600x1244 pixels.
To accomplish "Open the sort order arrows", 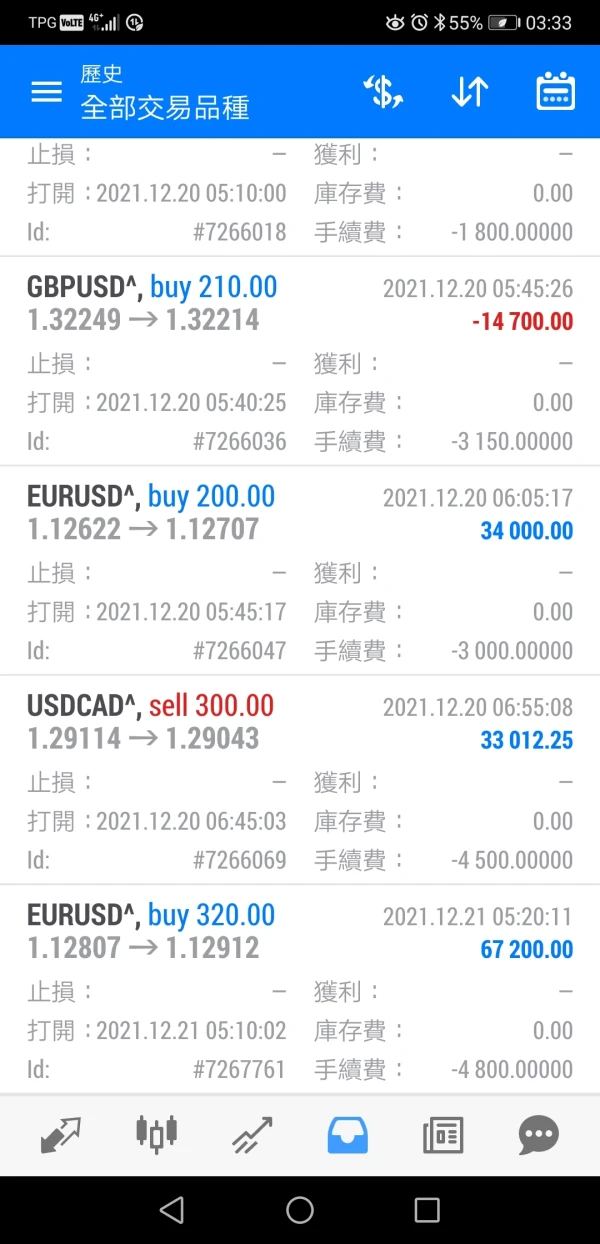I will tap(469, 92).
